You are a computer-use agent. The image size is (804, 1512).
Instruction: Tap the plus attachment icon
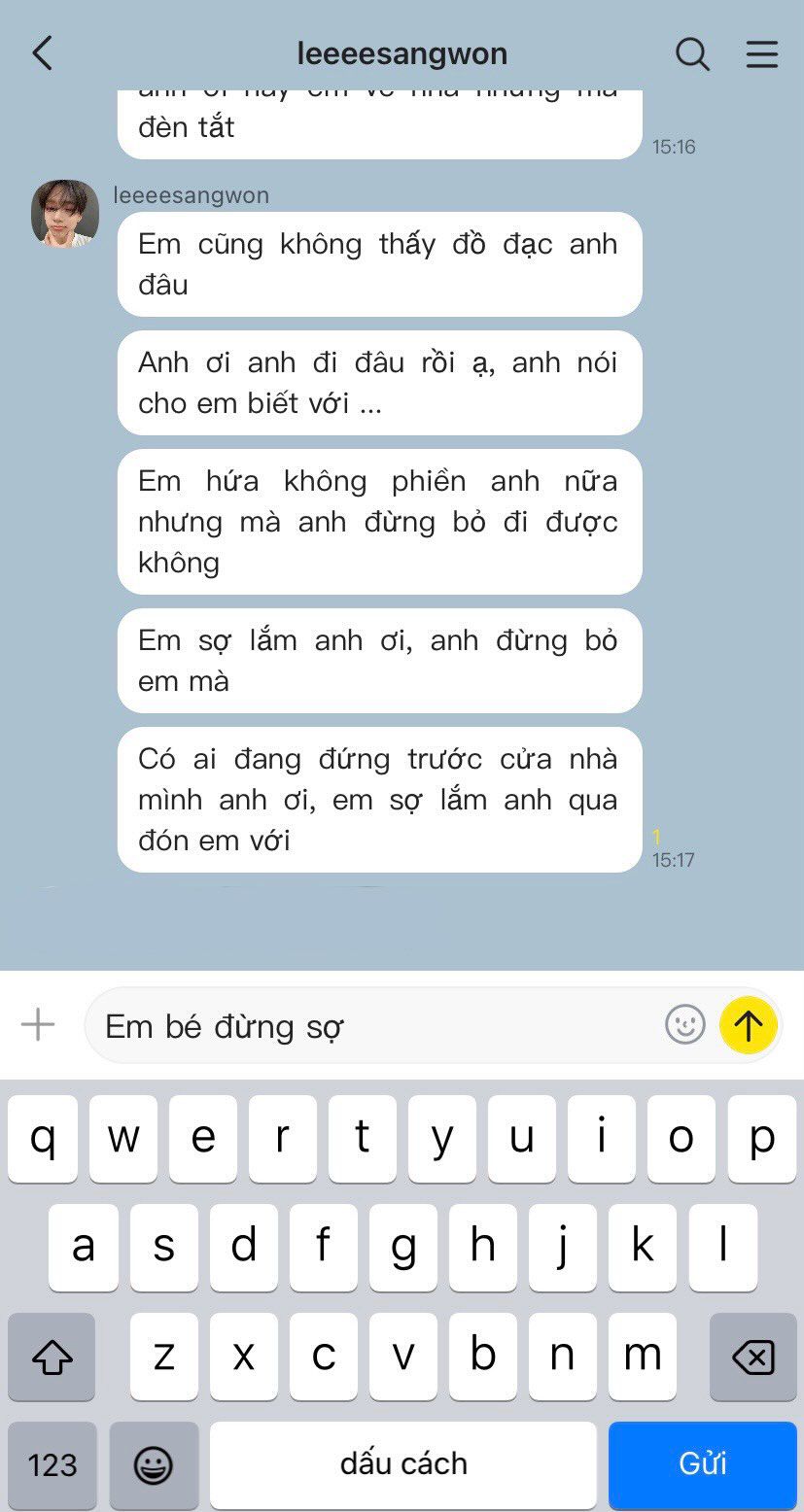[x=38, y=1024]
